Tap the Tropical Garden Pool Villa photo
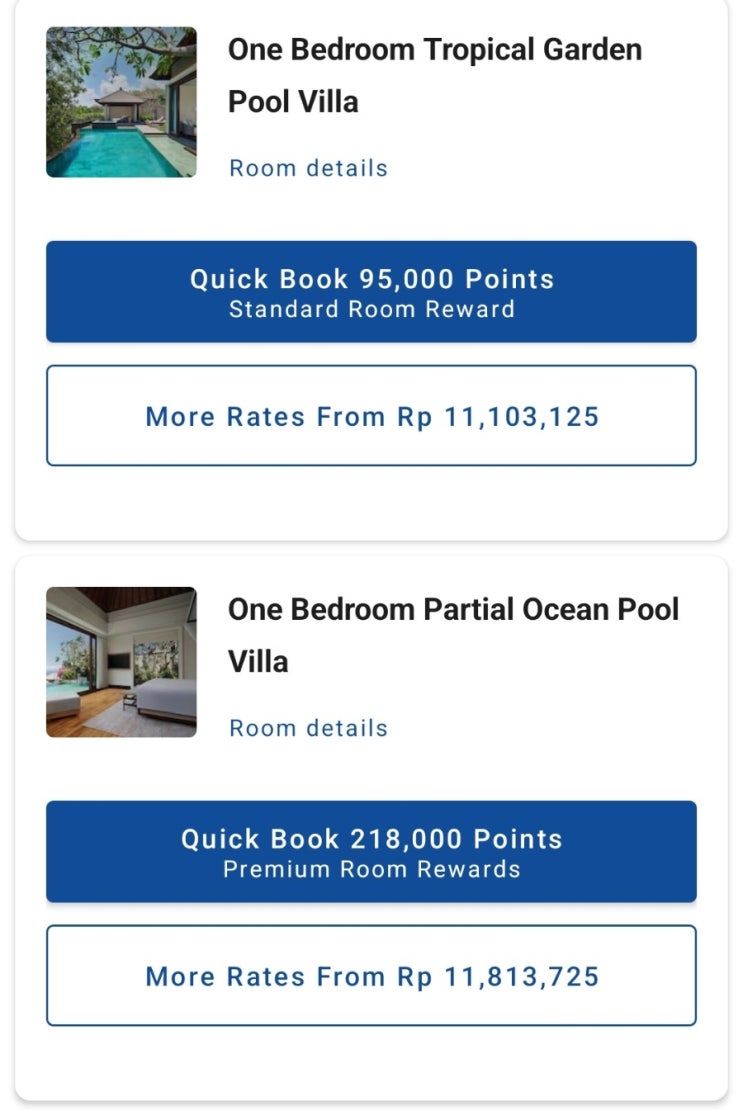 (x=121, y=102)
